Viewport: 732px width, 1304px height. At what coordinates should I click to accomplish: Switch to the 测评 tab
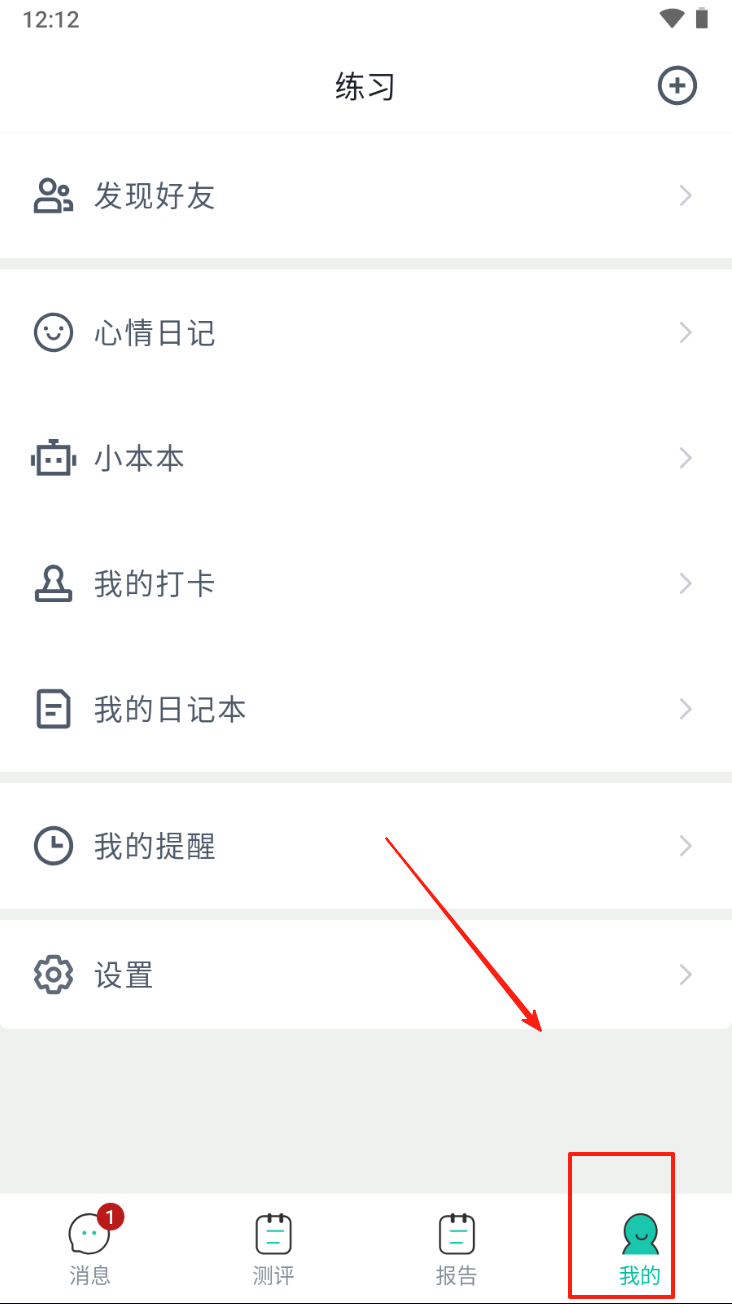[274, 1247]
